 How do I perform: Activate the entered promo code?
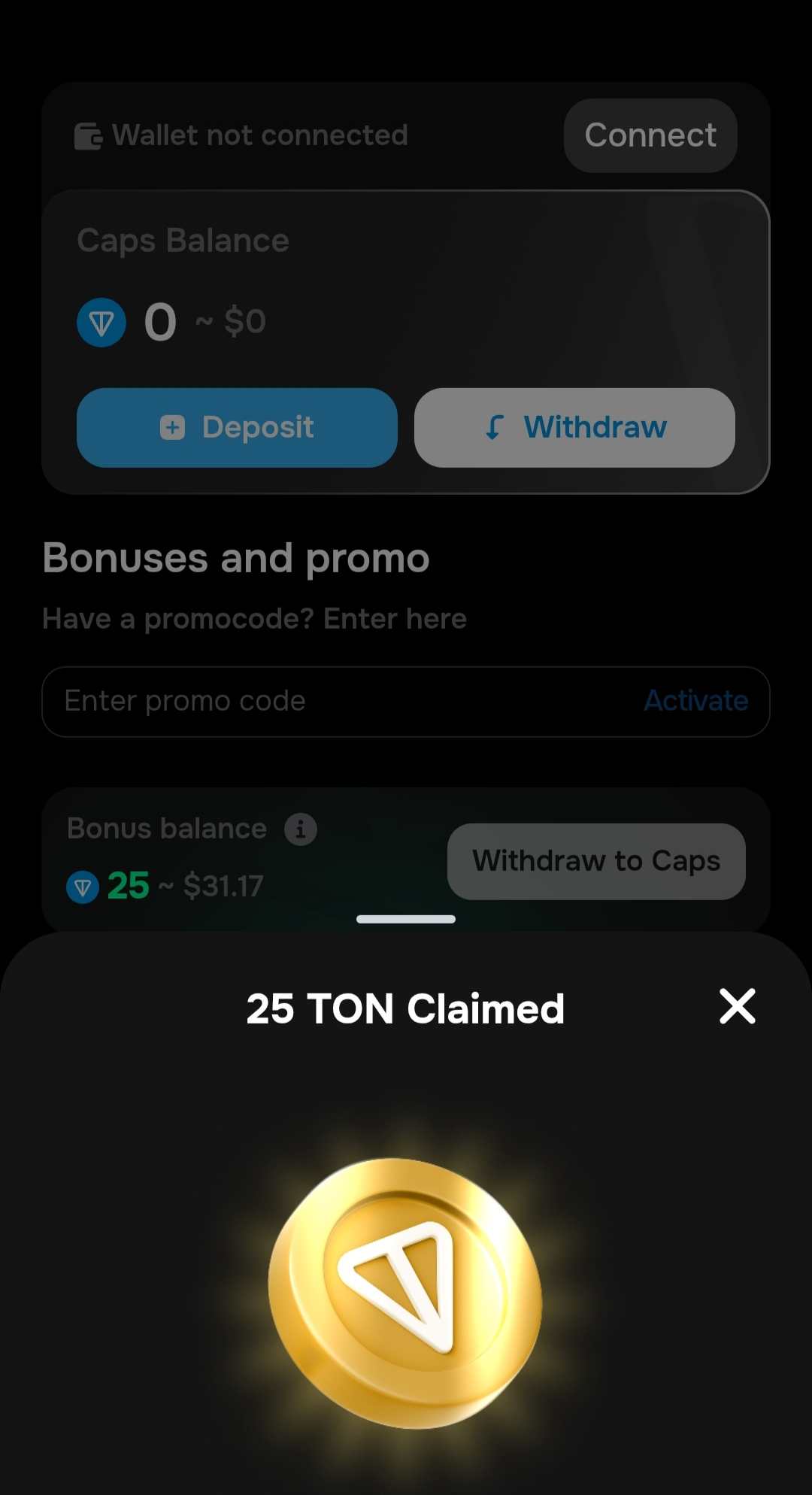pos(695,701)
